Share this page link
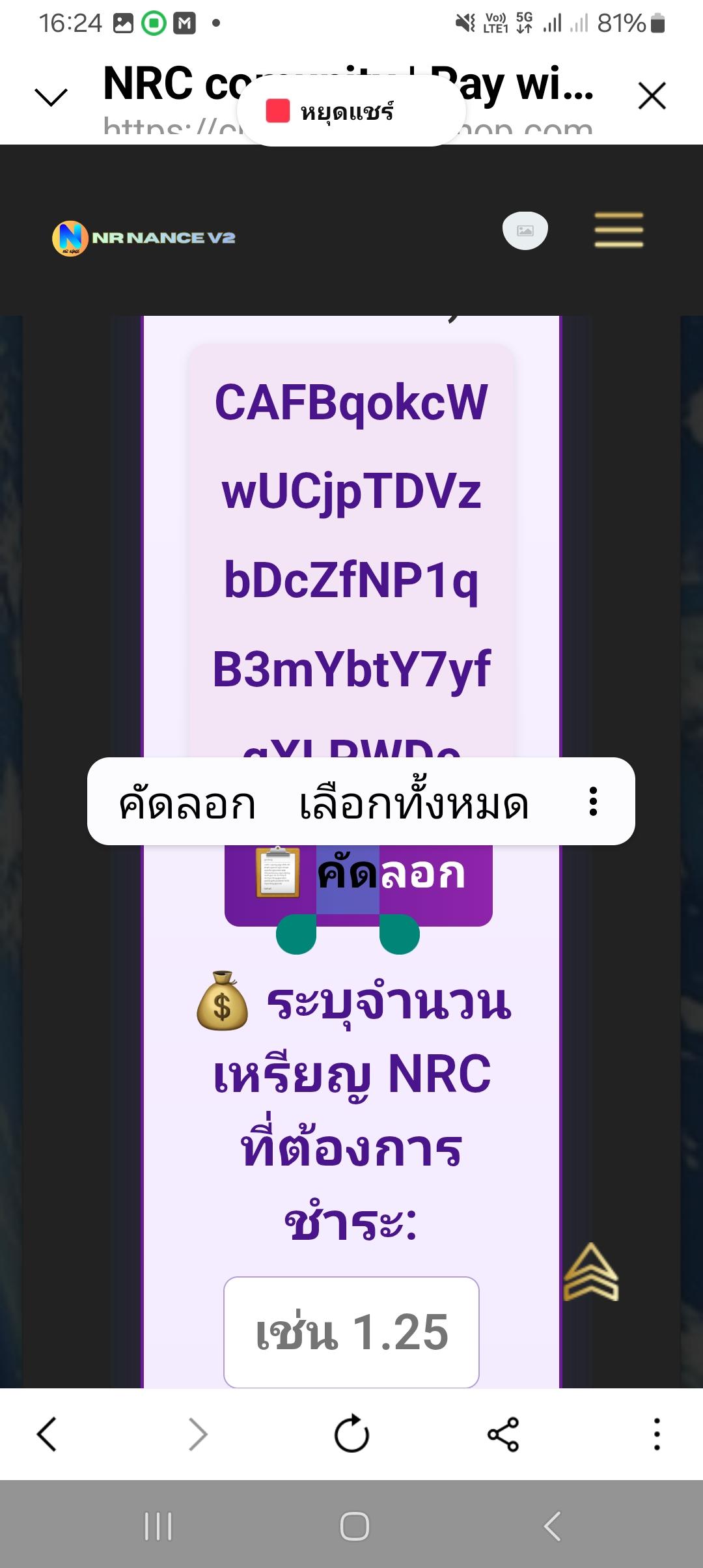 point(503,1435)
